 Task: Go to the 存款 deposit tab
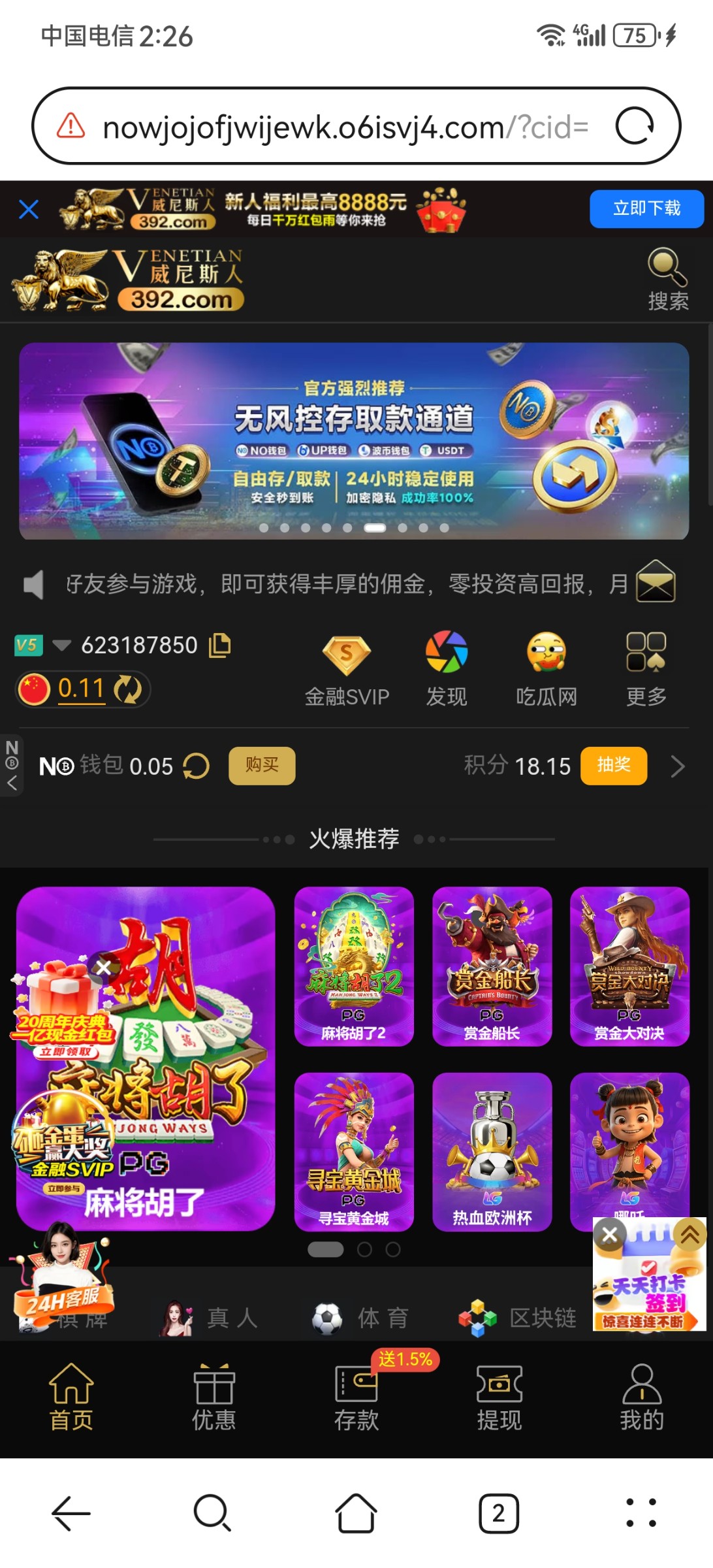[x=356, y=1396]
